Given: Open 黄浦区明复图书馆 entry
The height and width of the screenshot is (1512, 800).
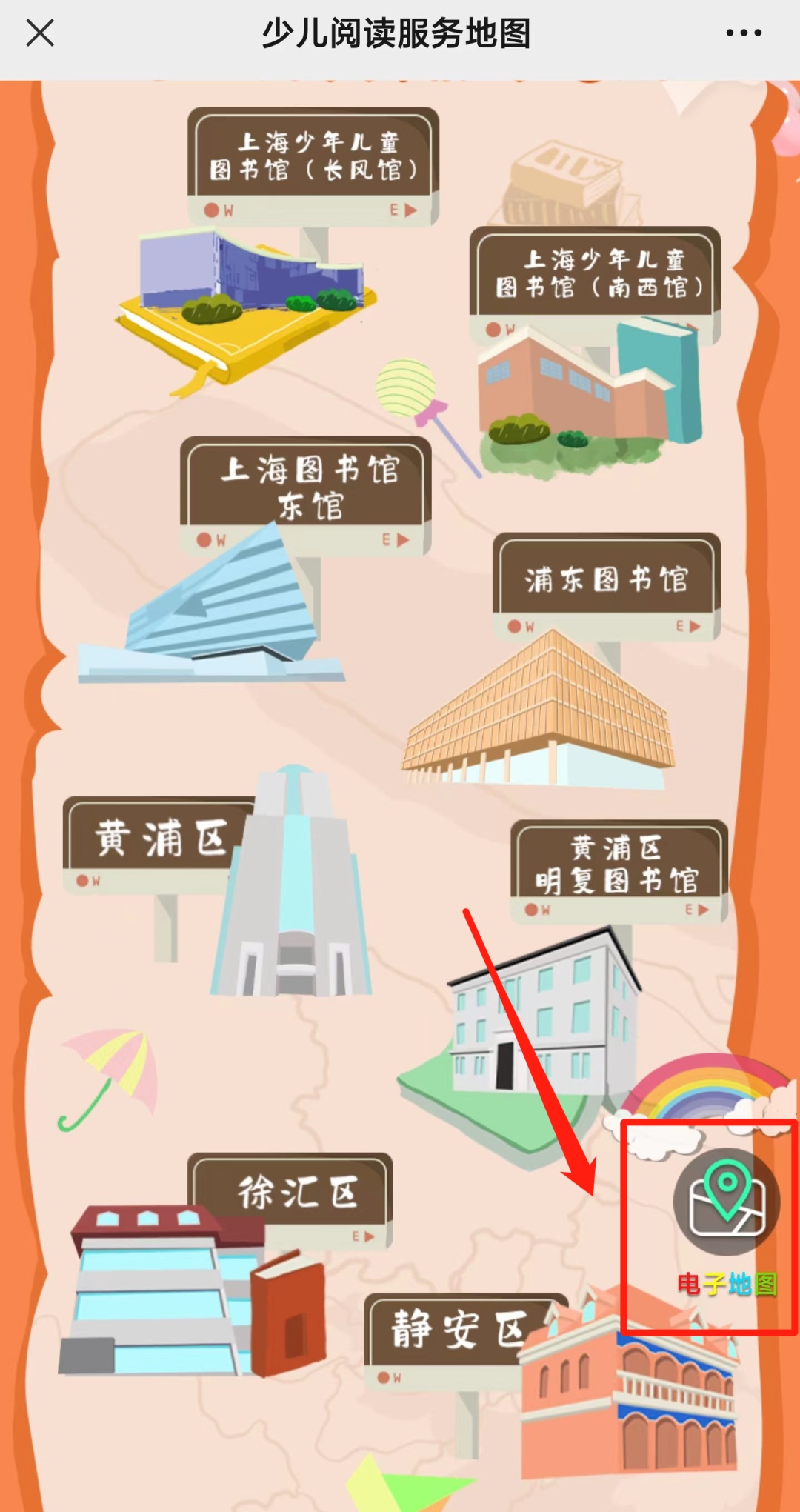Looking at the screenshot, I should pyautogui.click(x=617, y=864).
